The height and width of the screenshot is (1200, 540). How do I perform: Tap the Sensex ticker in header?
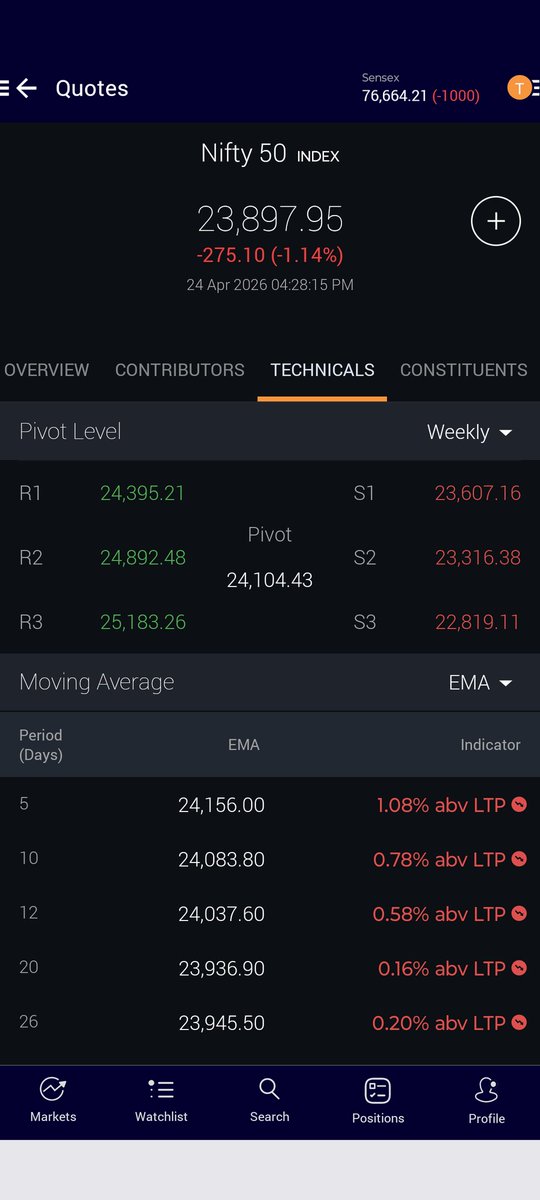(421, 88)
